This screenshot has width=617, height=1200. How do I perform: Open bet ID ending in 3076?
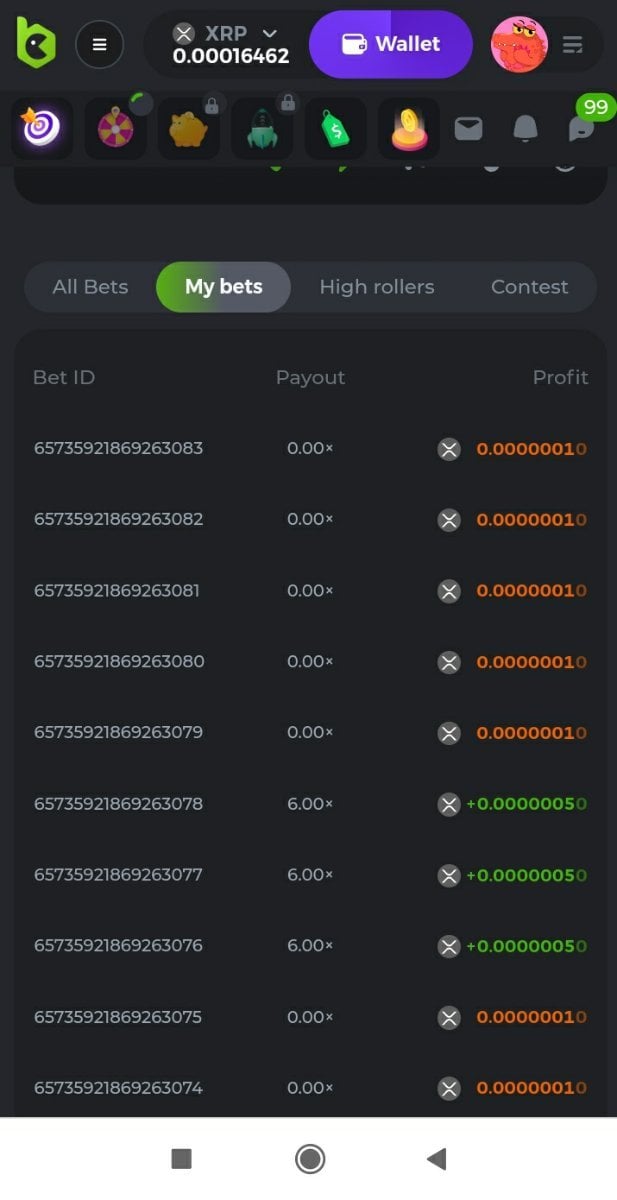coord(118,946)
